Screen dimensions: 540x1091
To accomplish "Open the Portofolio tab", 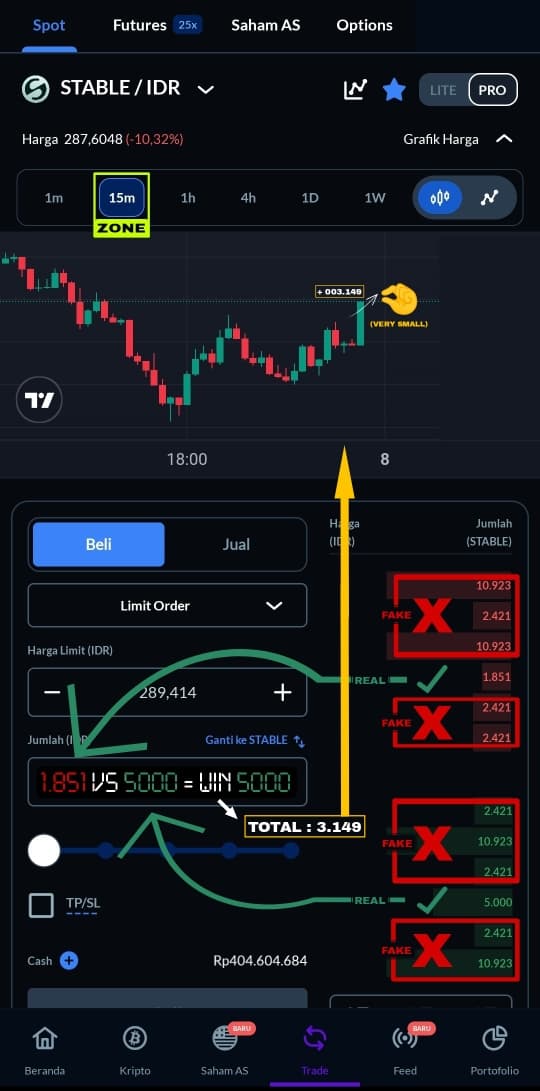I will 495,1050.
